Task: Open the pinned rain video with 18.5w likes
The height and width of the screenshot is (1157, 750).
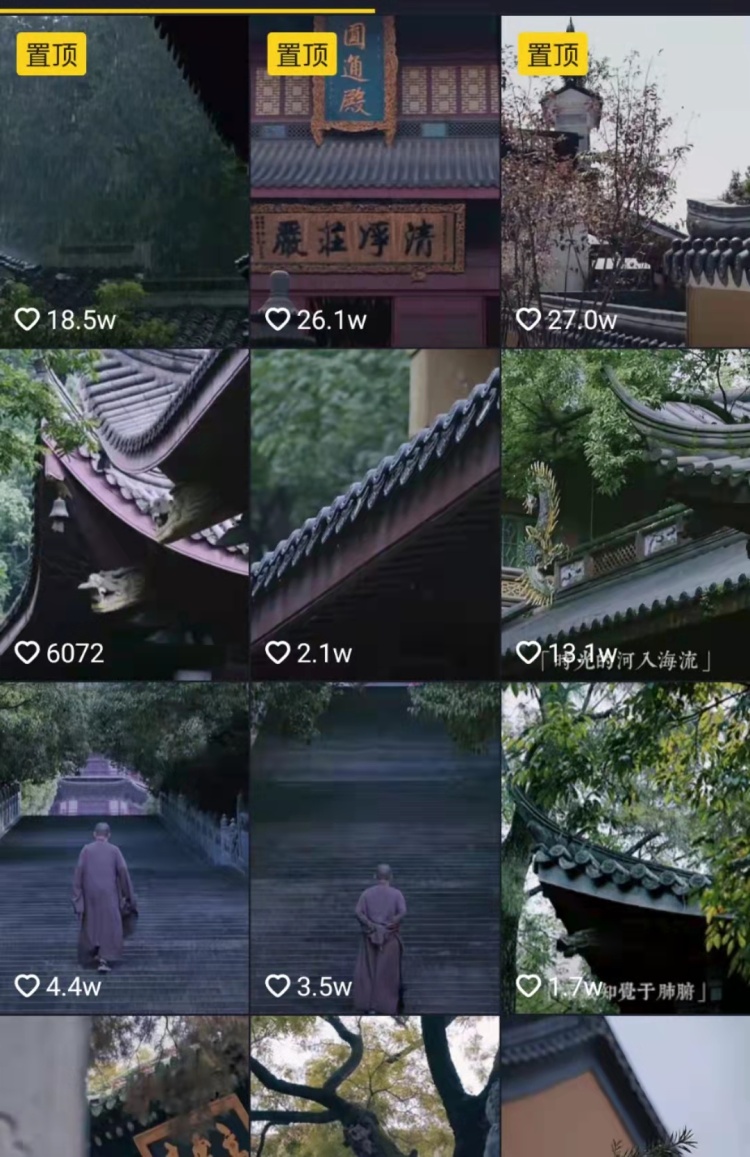Action: click(124, 180)
